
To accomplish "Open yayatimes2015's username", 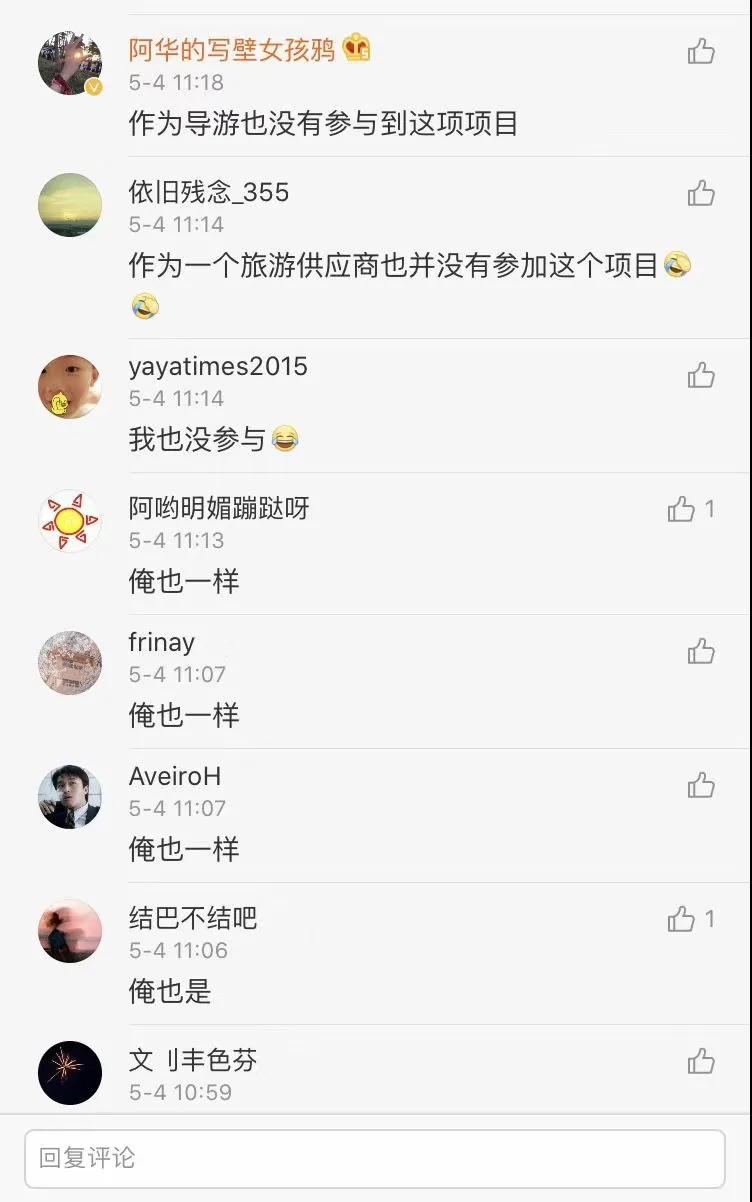I will point(218,366).
